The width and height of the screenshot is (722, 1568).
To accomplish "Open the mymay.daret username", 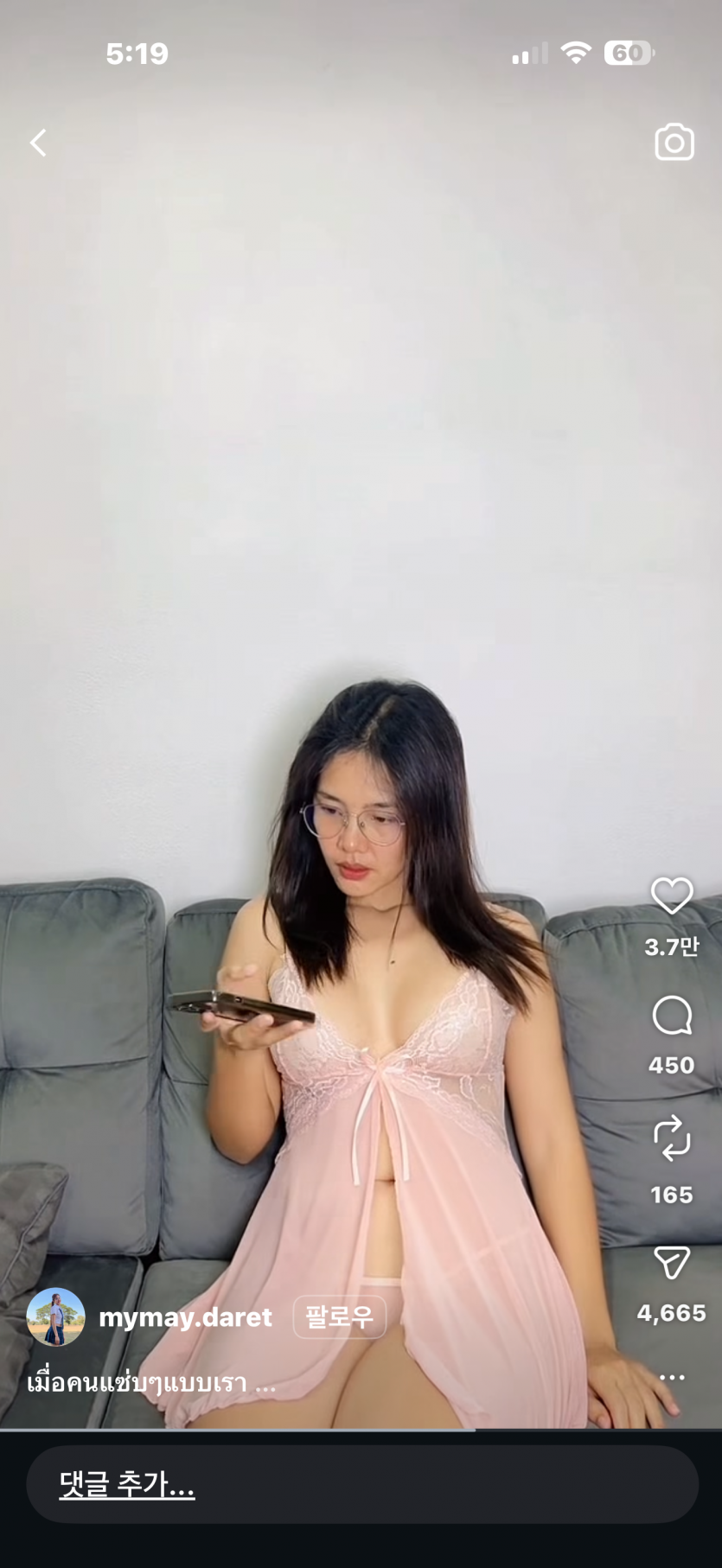I will tap(185, 1317).
